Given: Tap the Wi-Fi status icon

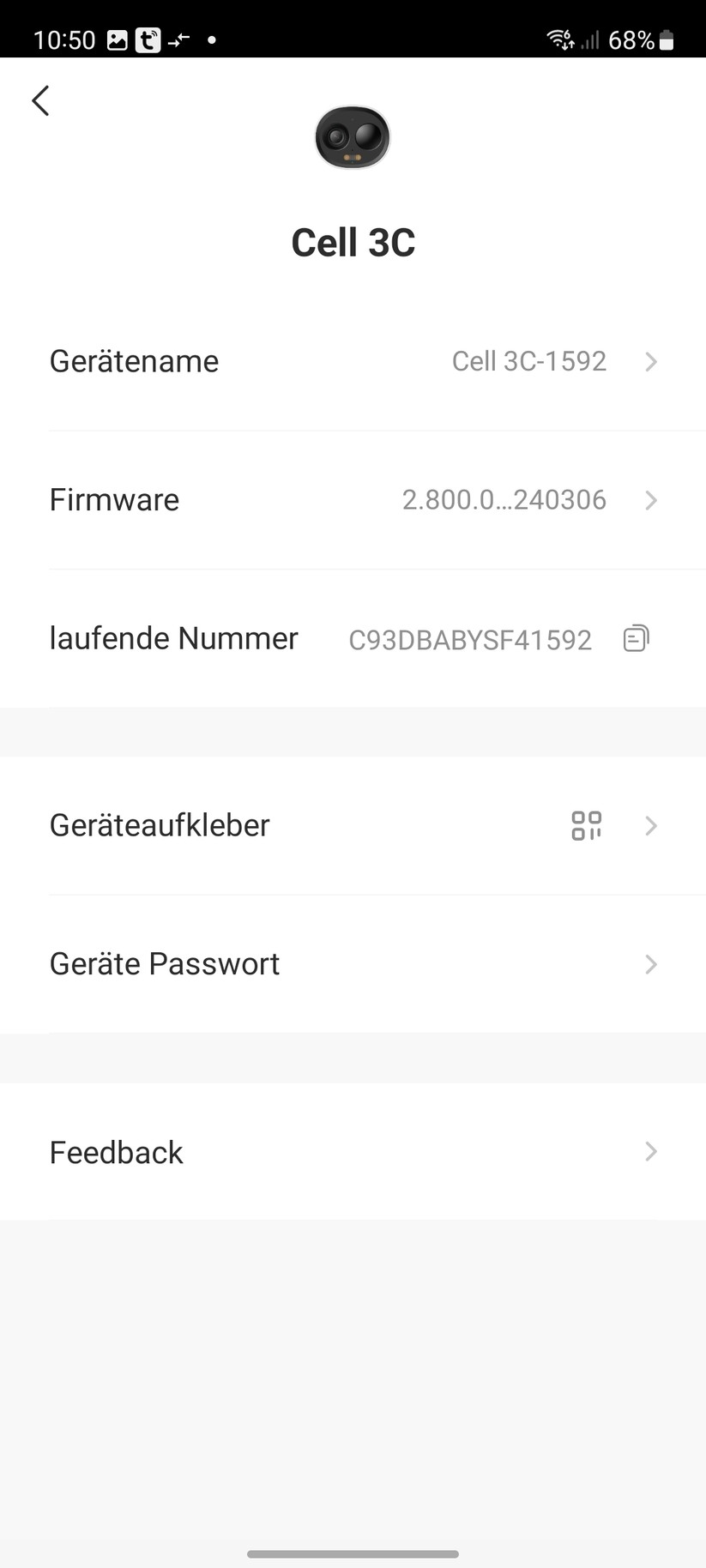Looking at the screenshot, I should pos(559,38).
